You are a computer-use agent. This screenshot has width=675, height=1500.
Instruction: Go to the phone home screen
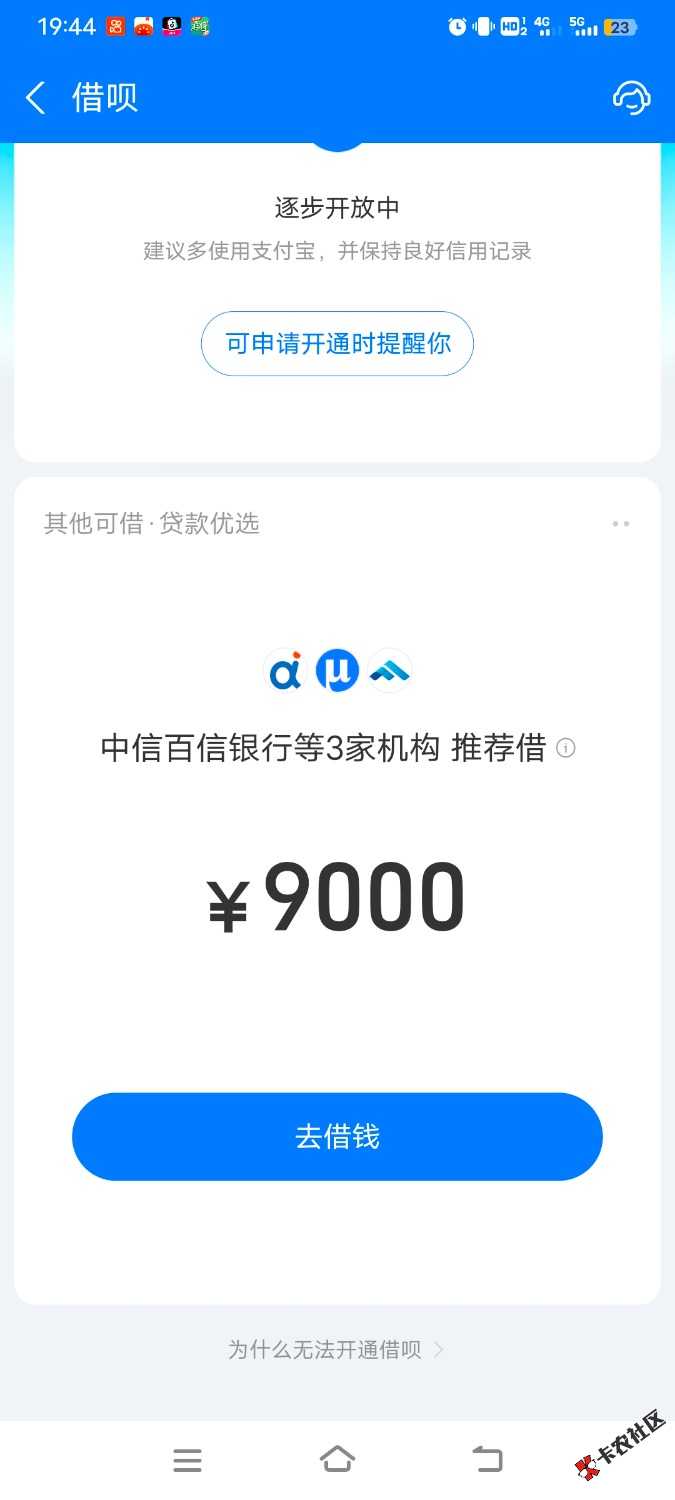click(x=337, y=1460)
